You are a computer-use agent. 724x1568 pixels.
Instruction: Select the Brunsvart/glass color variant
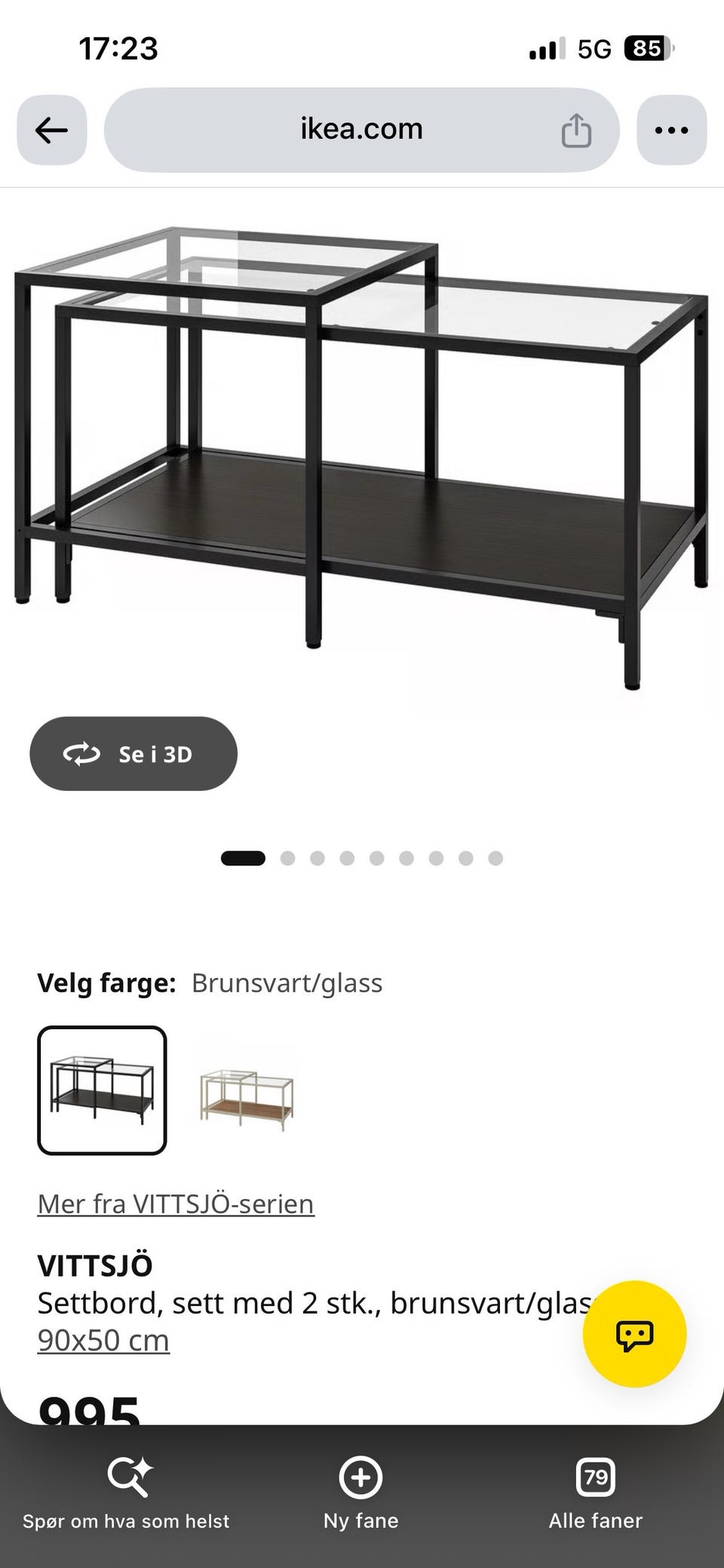click(x=102, y=1090)
